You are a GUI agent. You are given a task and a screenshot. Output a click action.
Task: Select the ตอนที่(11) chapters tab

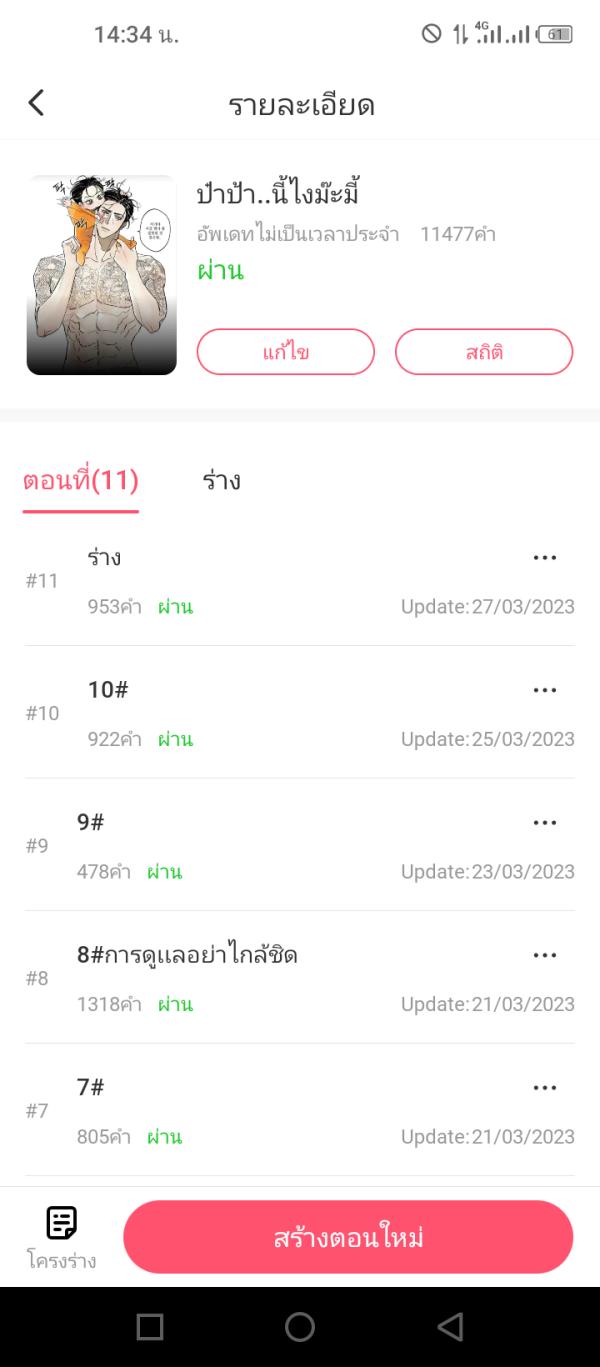(x=81, y=481)
